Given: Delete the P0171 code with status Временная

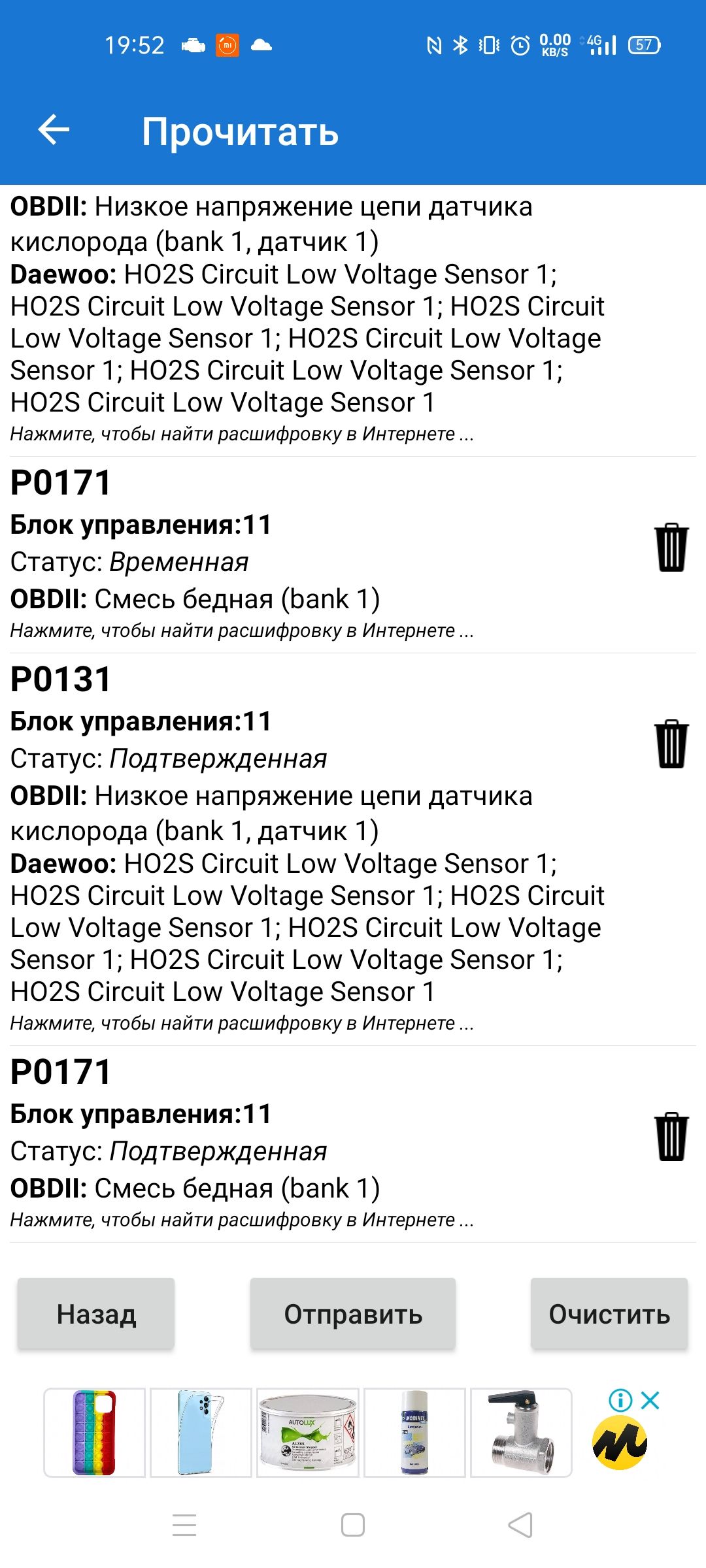Looking at the screenshot, I should pos(671,547).
